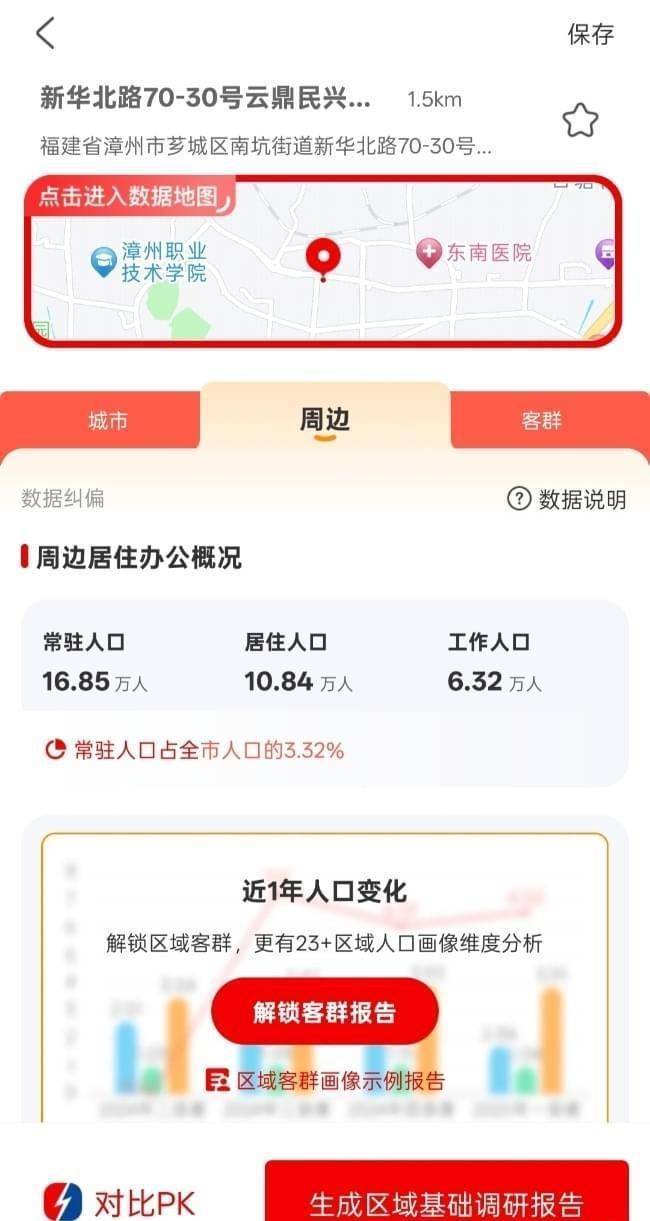Switch to the 客群 tab
This screenshot has height=1221, width=650.
541,421
